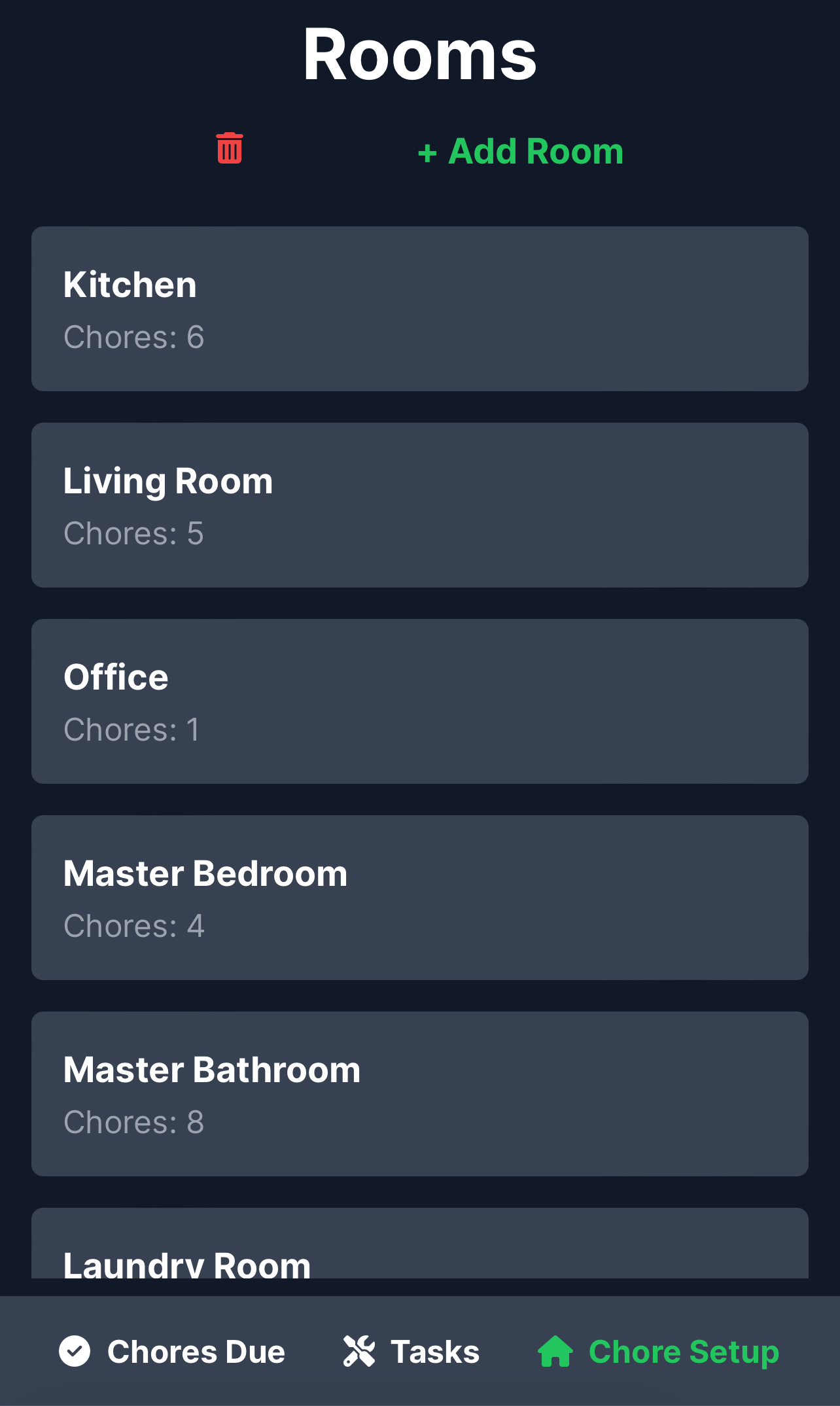
Task: Tap the red trash delete icon
Action: pyautogui.click(x=230, y=149)
